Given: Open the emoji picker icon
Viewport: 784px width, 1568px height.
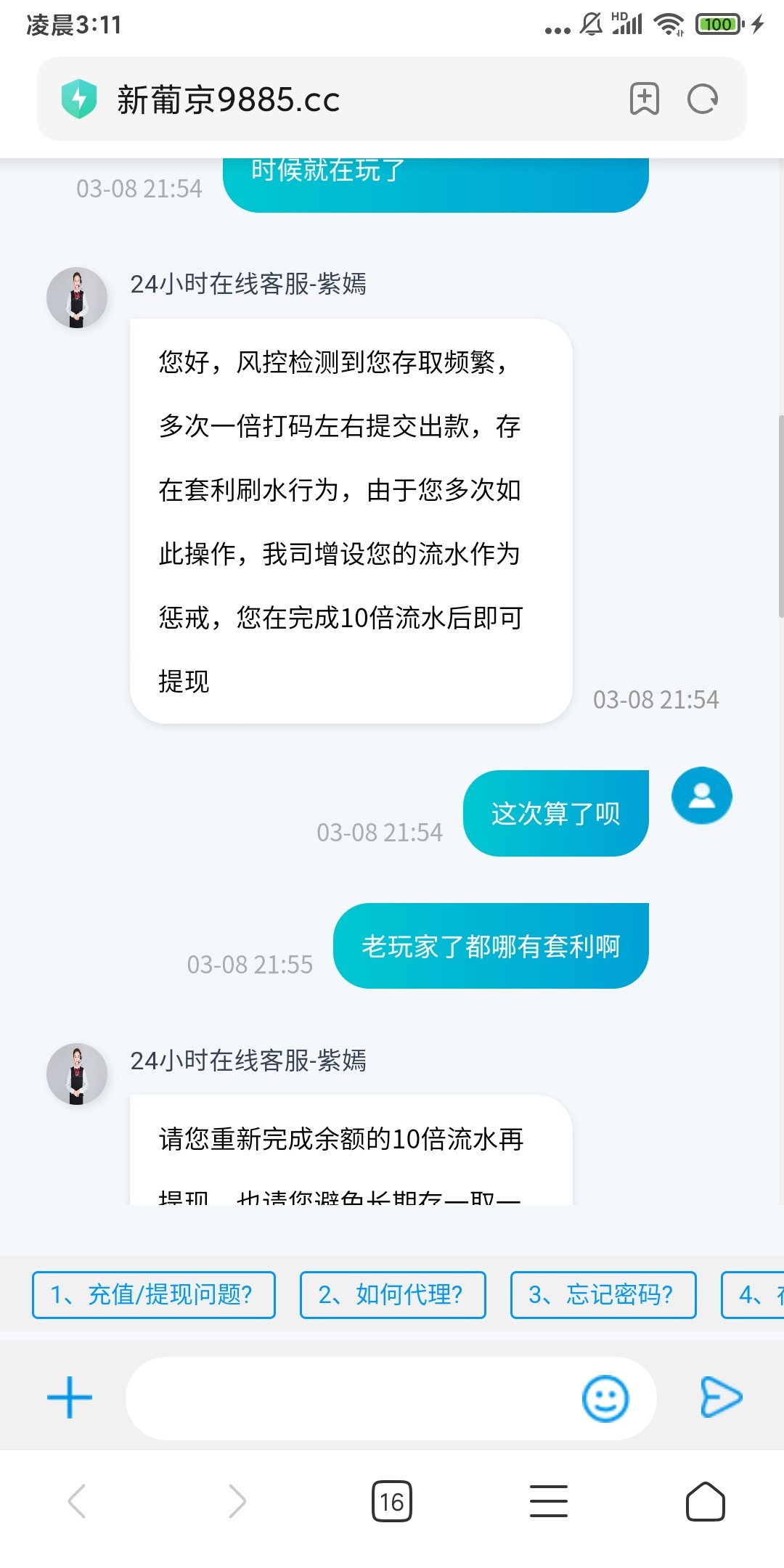Looking at the screenshot, I should tap(605, 1397).
